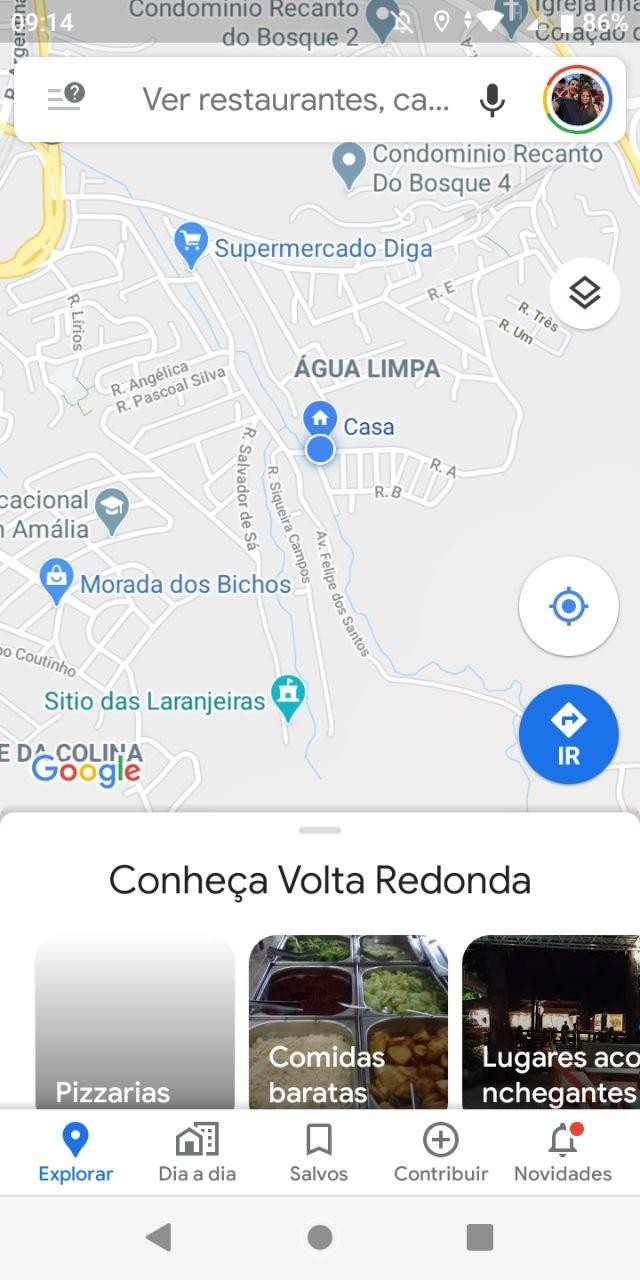Open the menu icon in the search bar
The image size is (640, 1280).
[x=66, y=98]
